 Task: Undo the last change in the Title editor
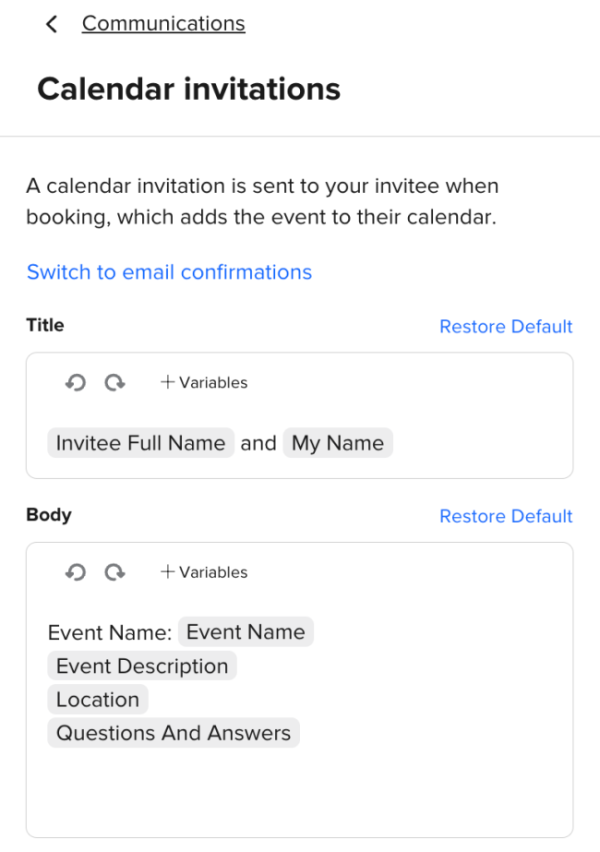click(x=75, y=382)
